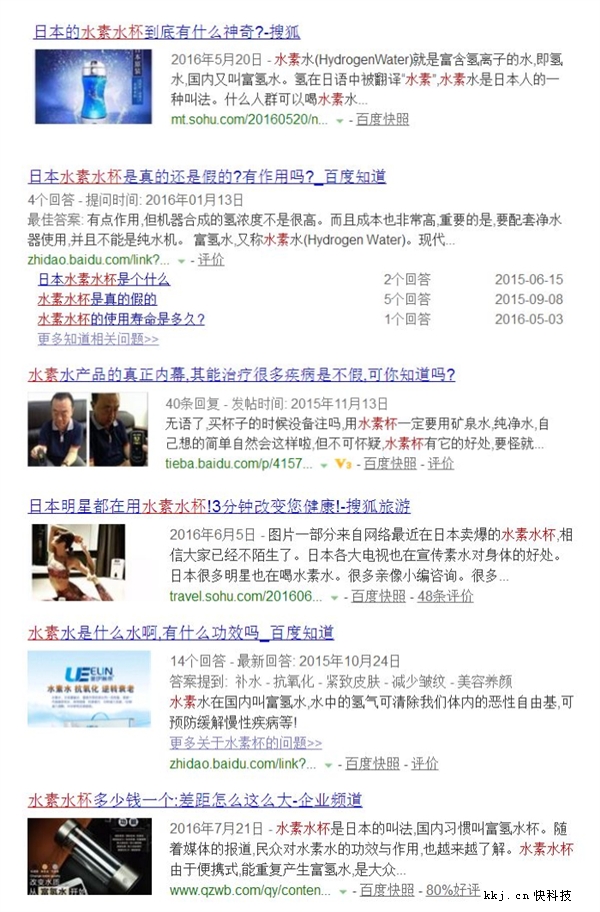
Task: Open 日本水素水杯是真的还是假的 百度知道 result
Action: [x=206, y=175]
